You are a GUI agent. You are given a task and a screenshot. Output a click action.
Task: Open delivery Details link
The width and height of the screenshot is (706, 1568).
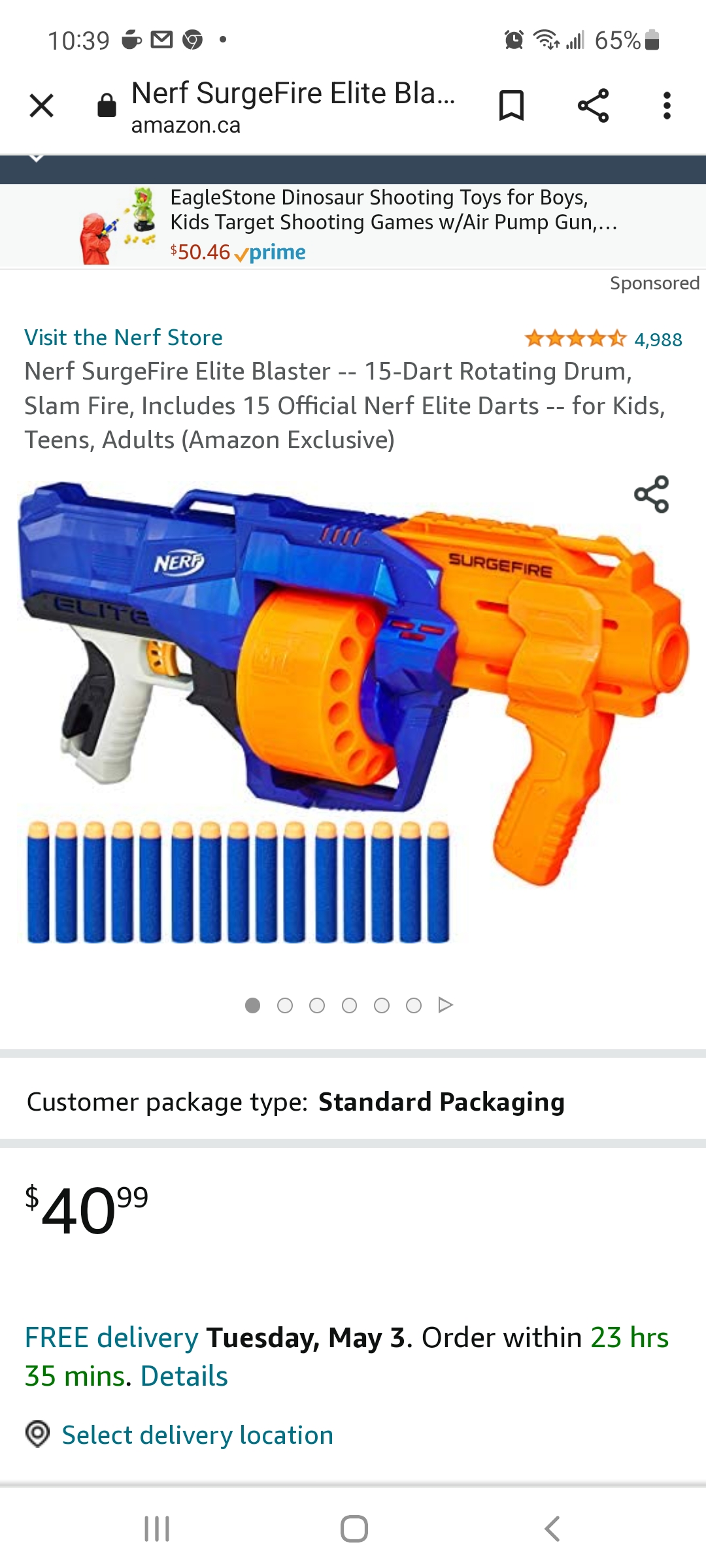pyautogui.click(x=184, y=1376)
